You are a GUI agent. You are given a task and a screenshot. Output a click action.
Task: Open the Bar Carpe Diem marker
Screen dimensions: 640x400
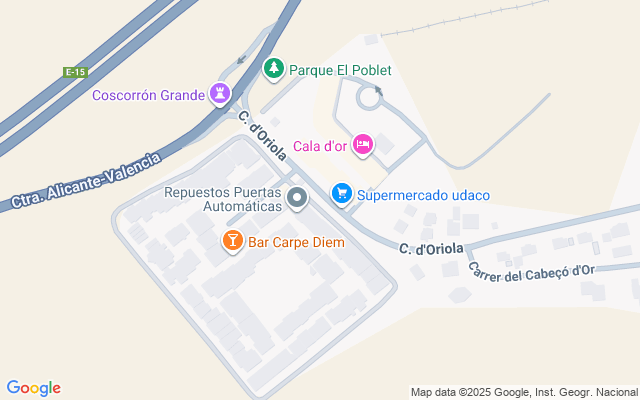click(x=233, y=241)
